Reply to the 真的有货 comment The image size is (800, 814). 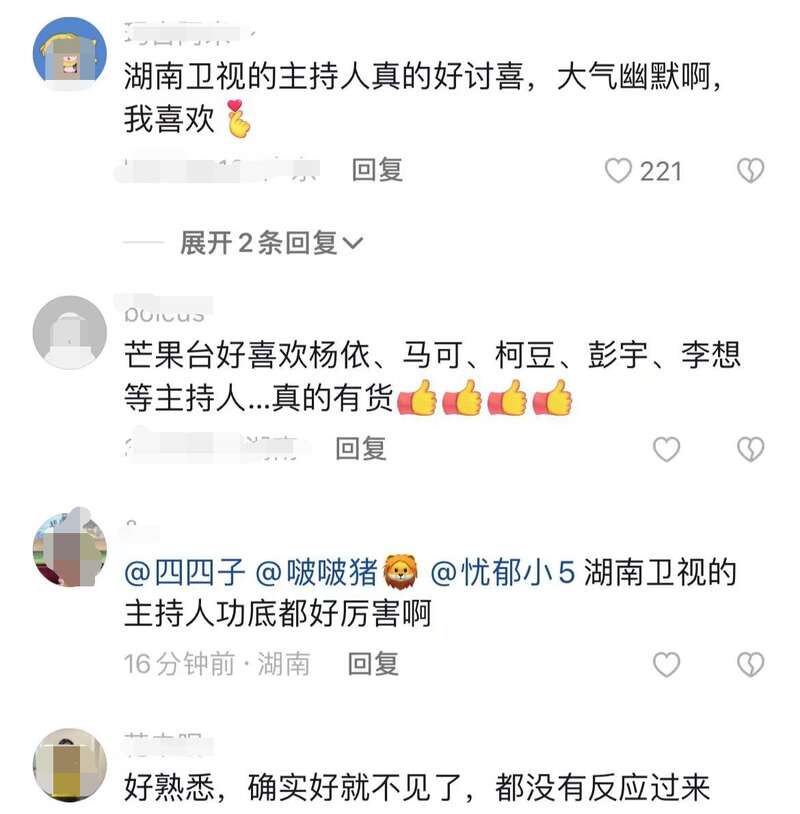pos(360,449)
